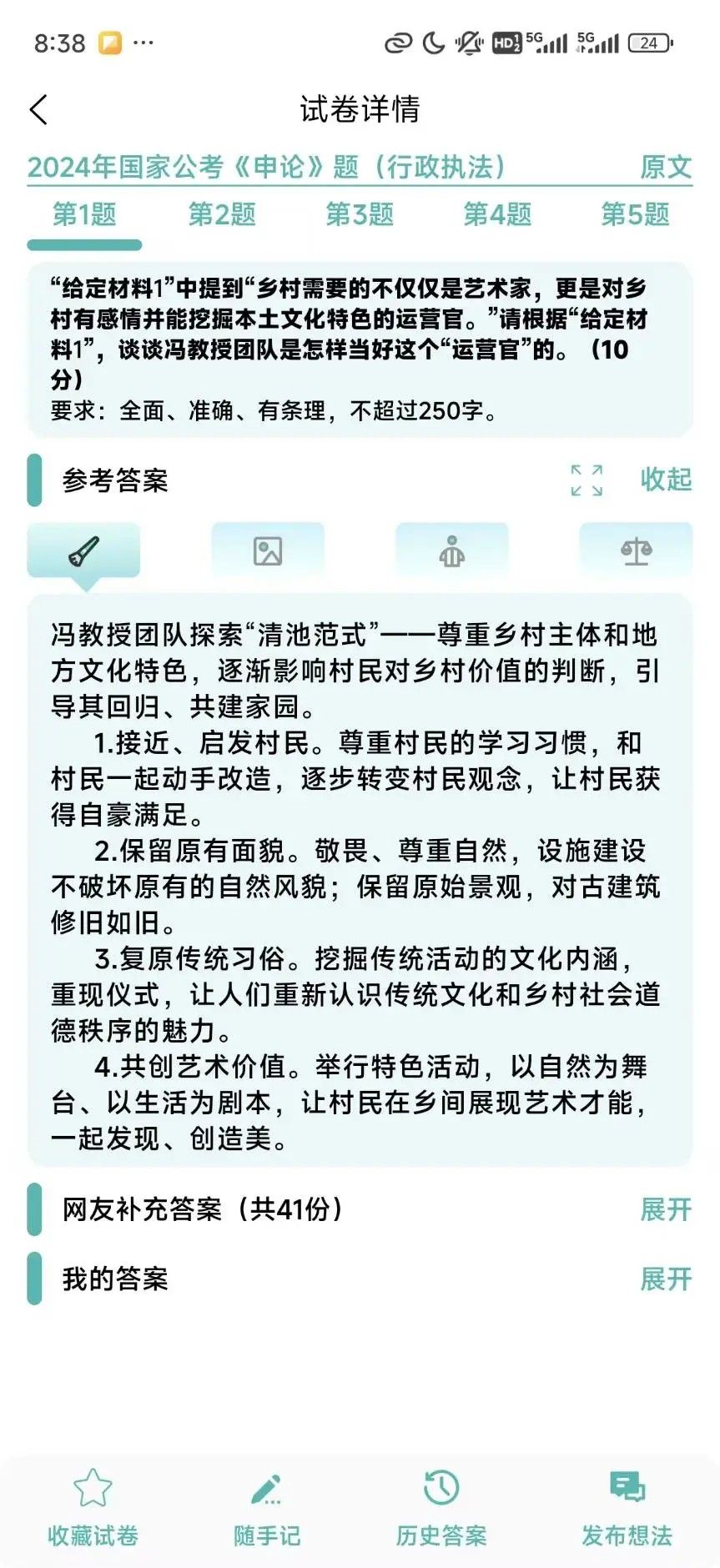Expand 我的答案 section

pos(665,1279)
